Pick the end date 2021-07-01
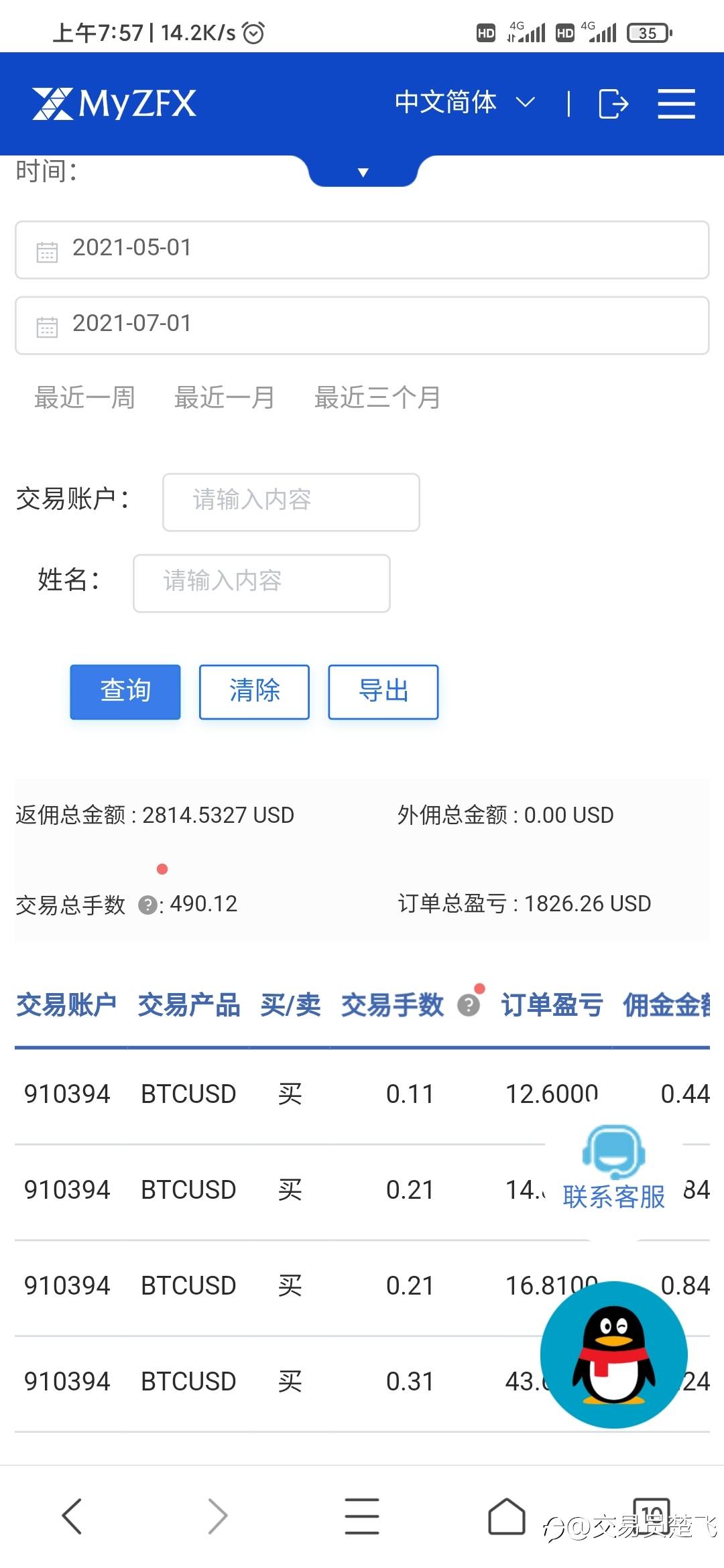The width and height of the screenshot is (724, 1568). (x=362, y=325)
